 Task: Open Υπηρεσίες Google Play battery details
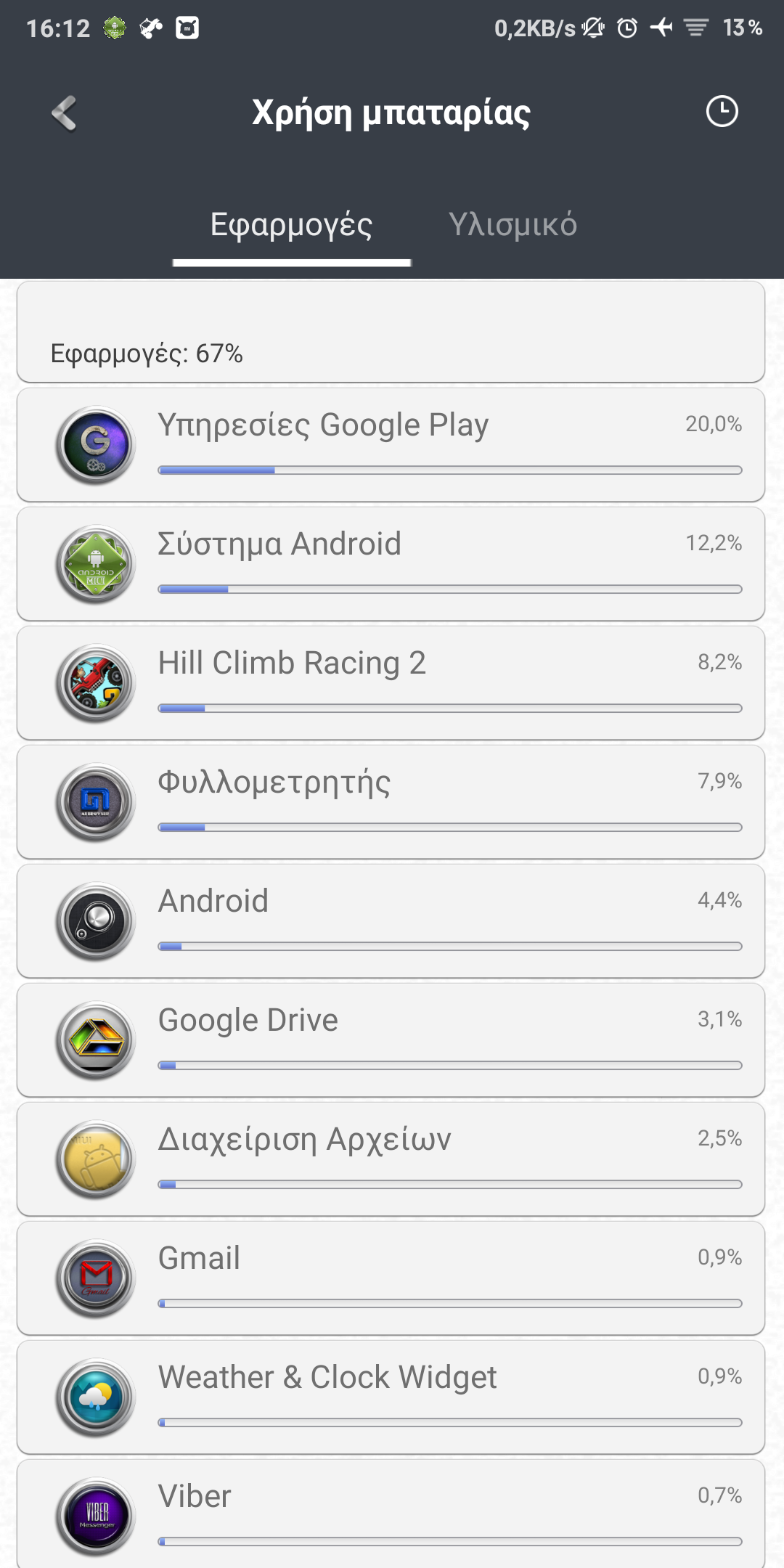point(391,445)
